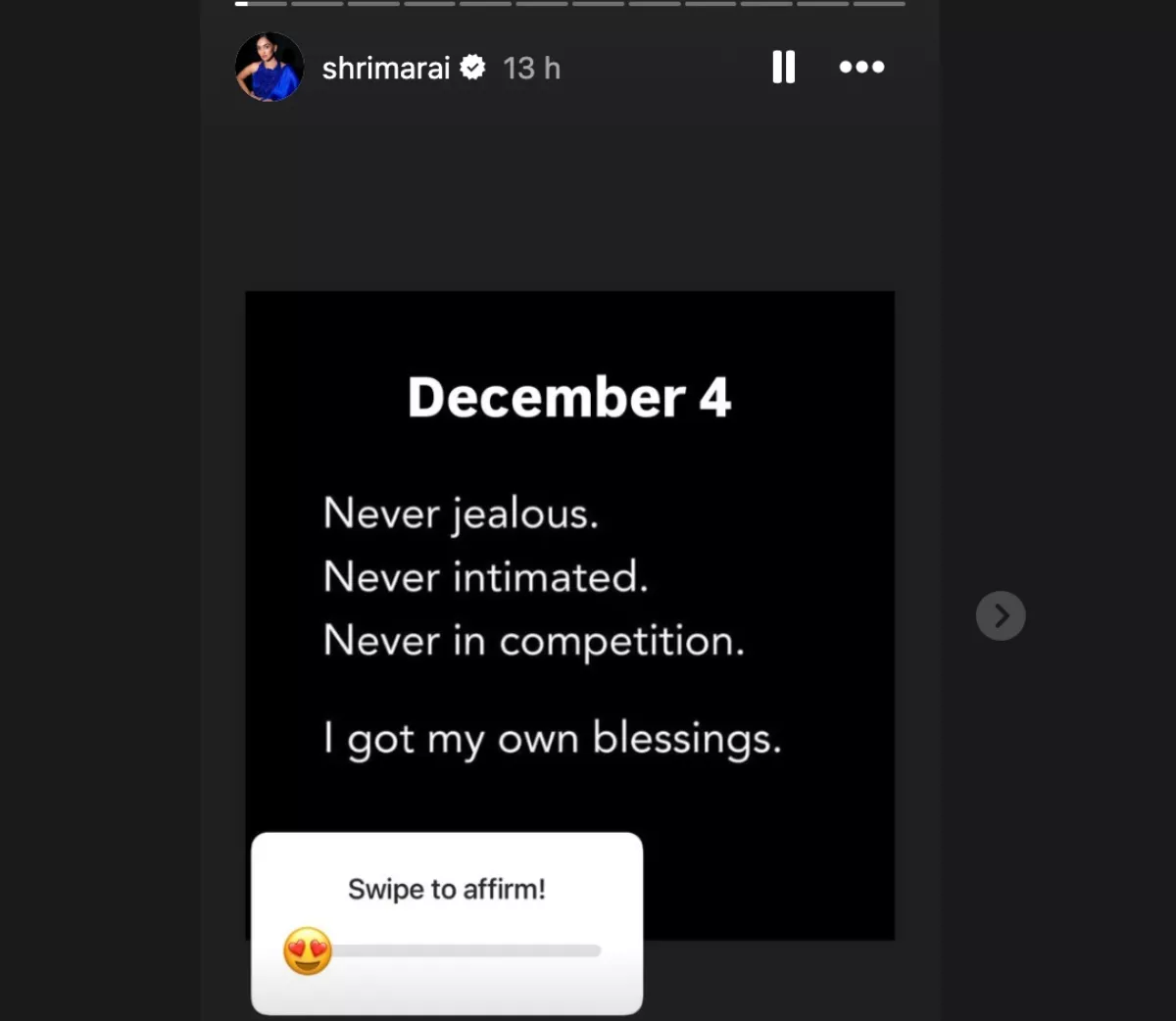Tap the heart-eyes emoji slider
This screenshot has width=1176, height=1021.
click(x=308, y=950)
